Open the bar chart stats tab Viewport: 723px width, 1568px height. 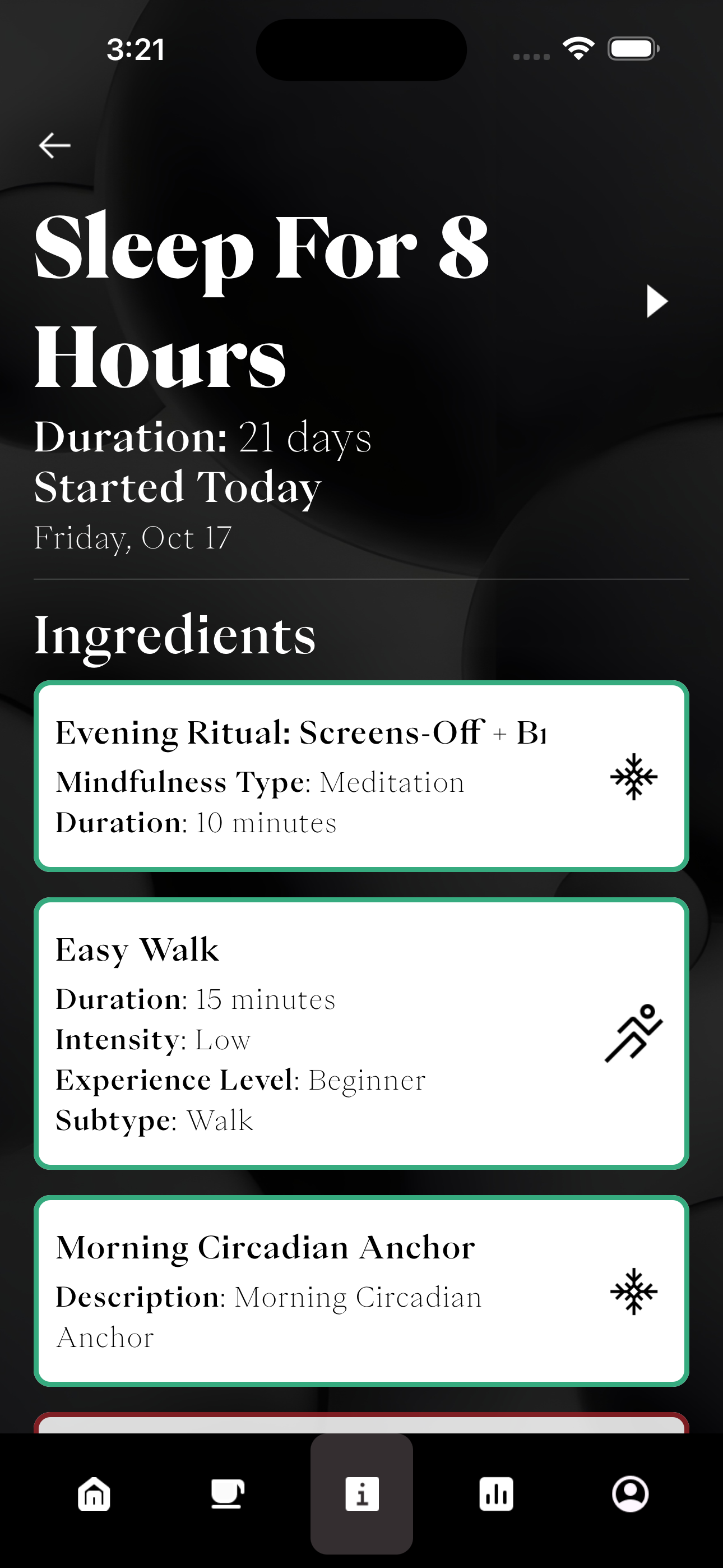click(x=496, y=1494)
